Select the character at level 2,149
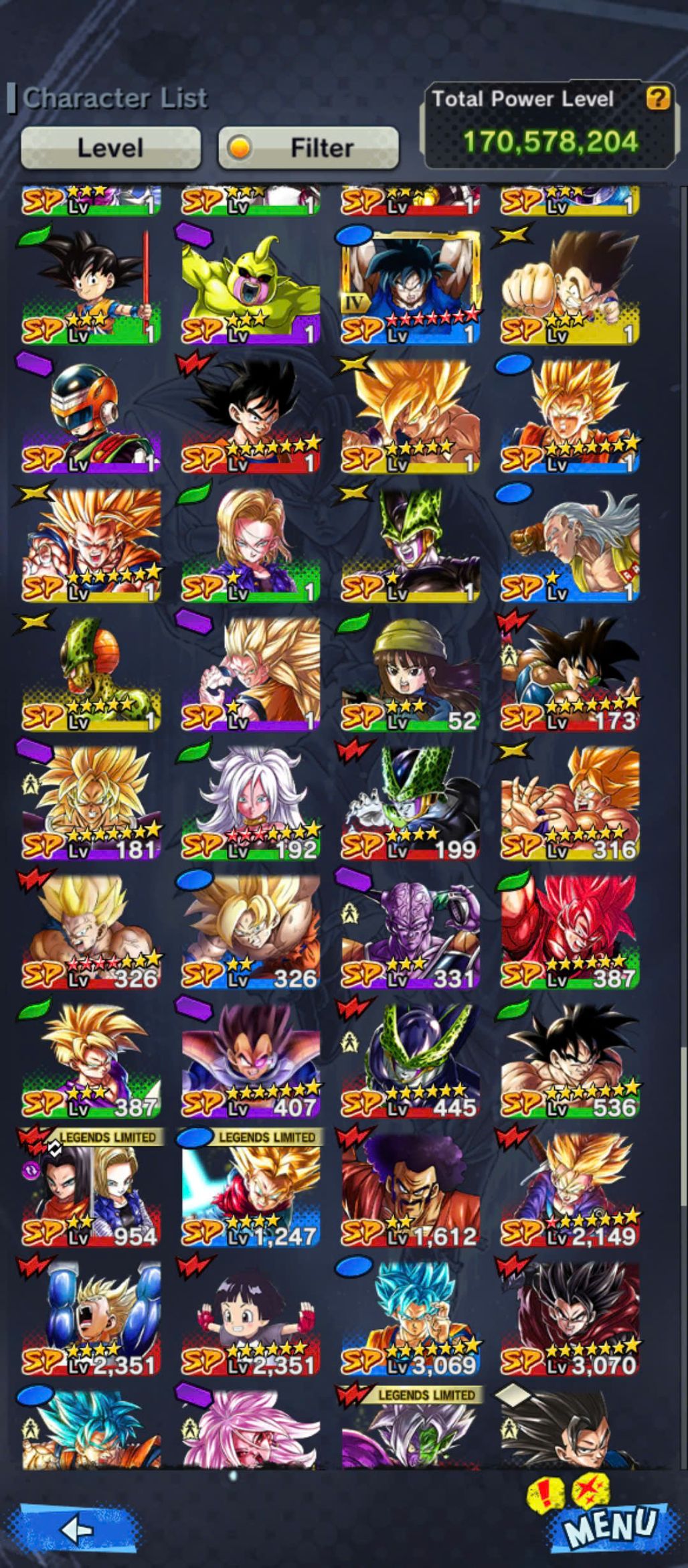 (570, 1188)
